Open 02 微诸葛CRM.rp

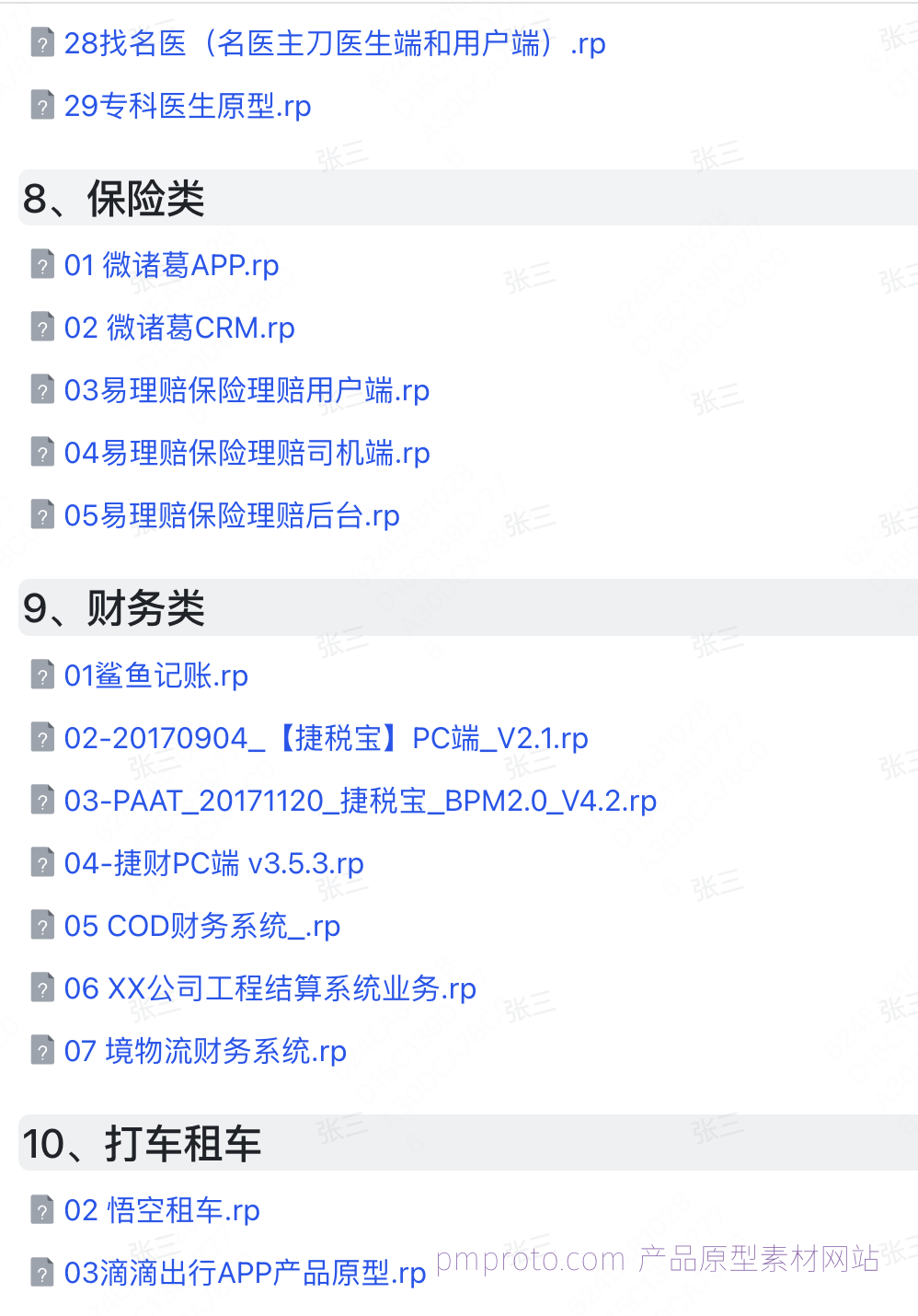[179, 328]
